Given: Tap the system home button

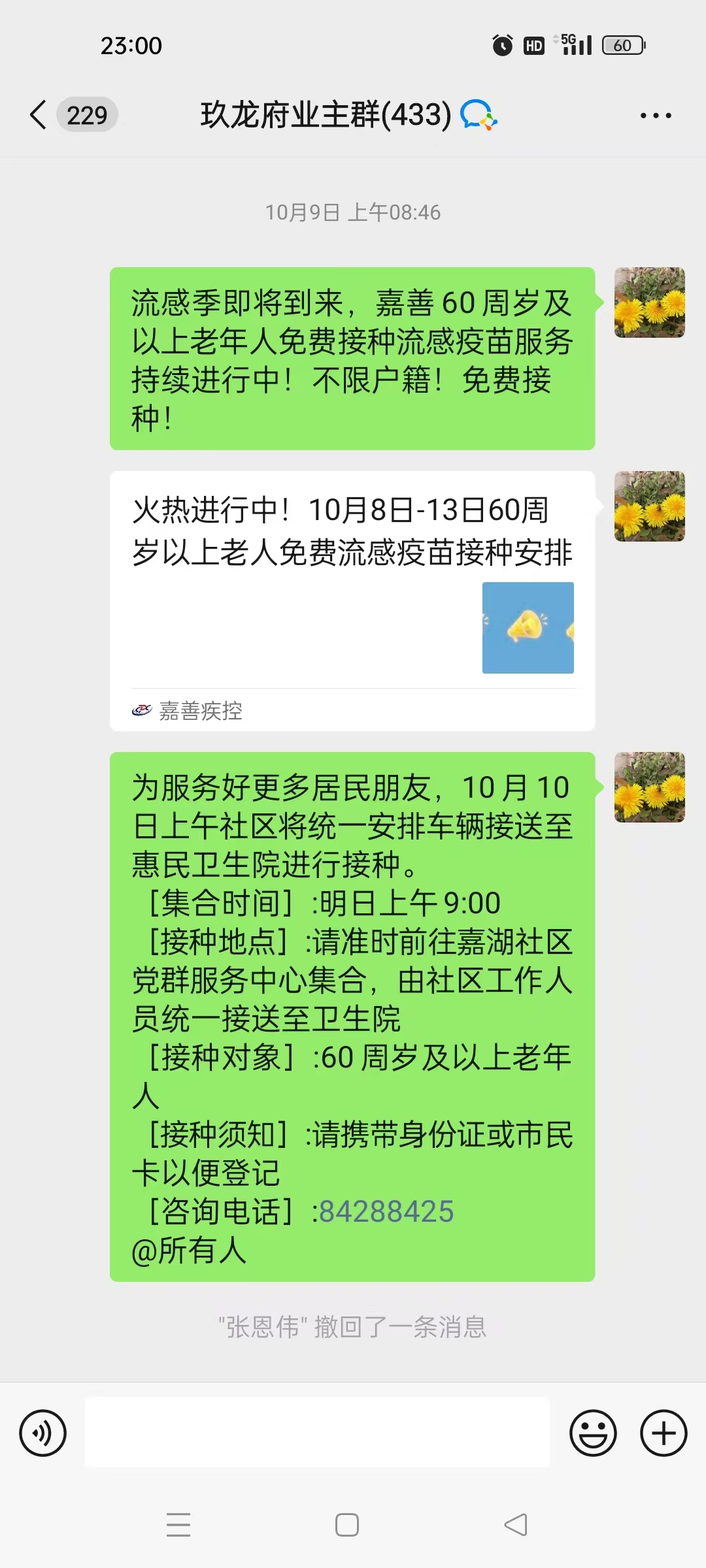Looking at the screenshot, I should point(346,1525).
